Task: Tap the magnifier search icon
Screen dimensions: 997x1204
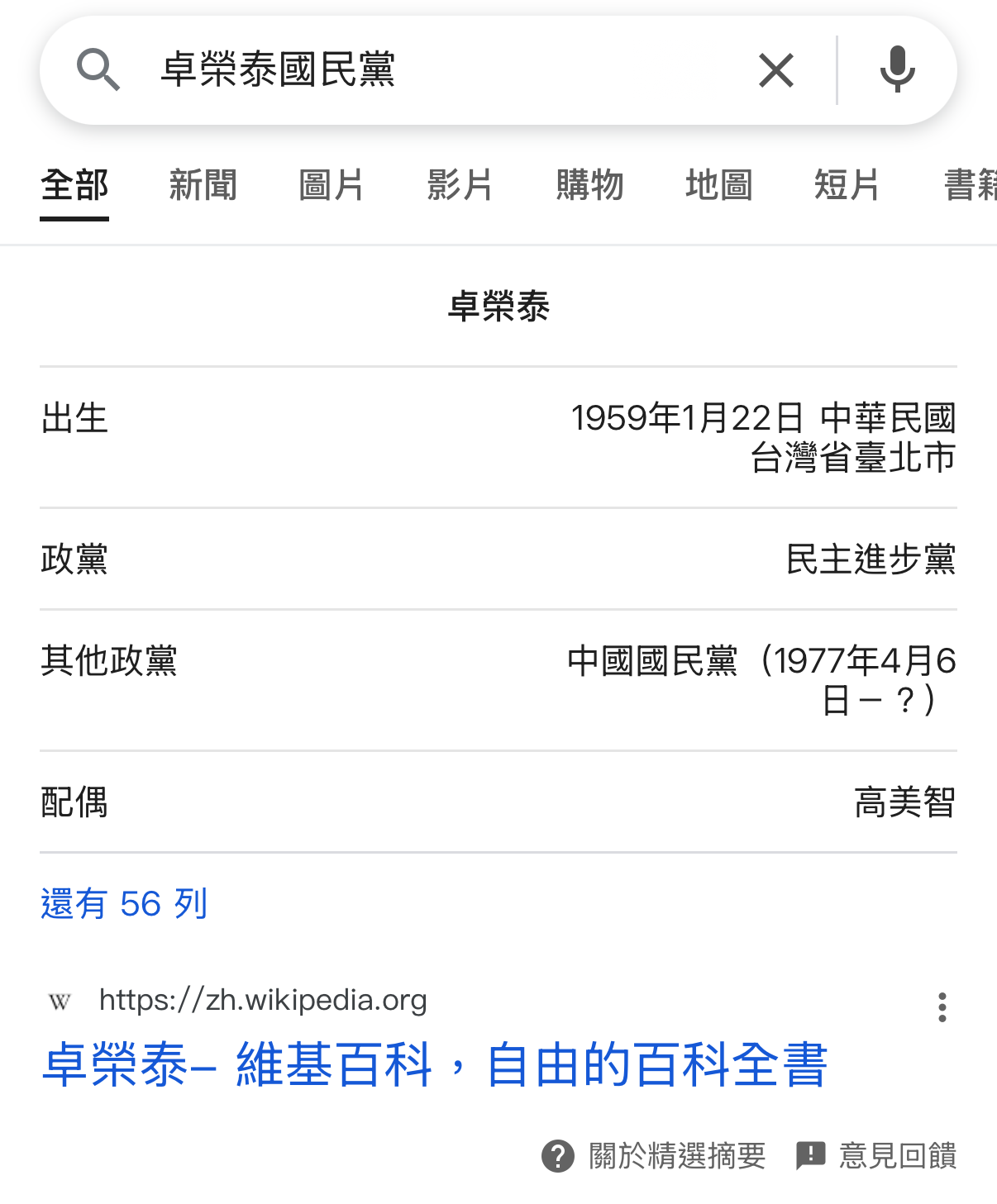Action: point(98,69)
